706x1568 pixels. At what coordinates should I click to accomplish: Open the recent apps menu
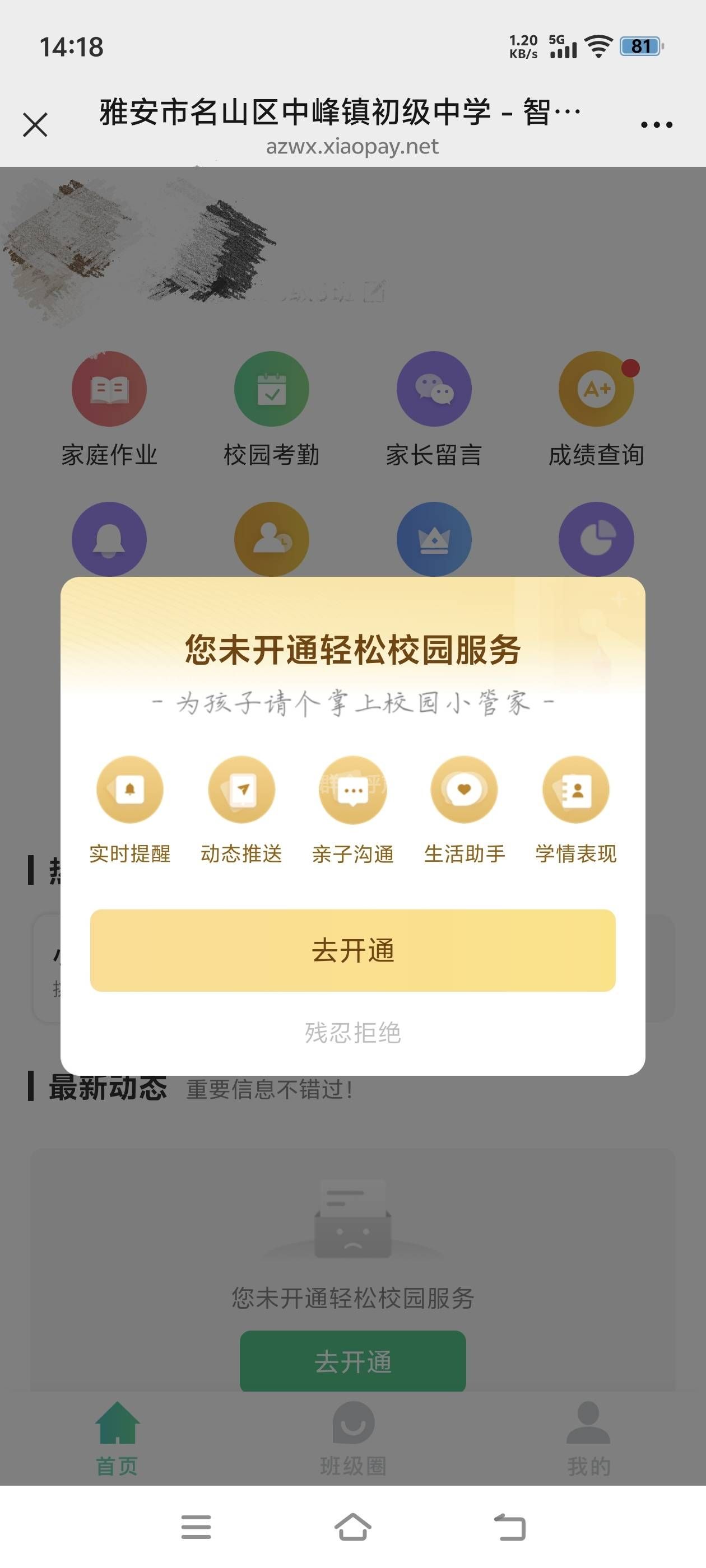[196, 1527]
